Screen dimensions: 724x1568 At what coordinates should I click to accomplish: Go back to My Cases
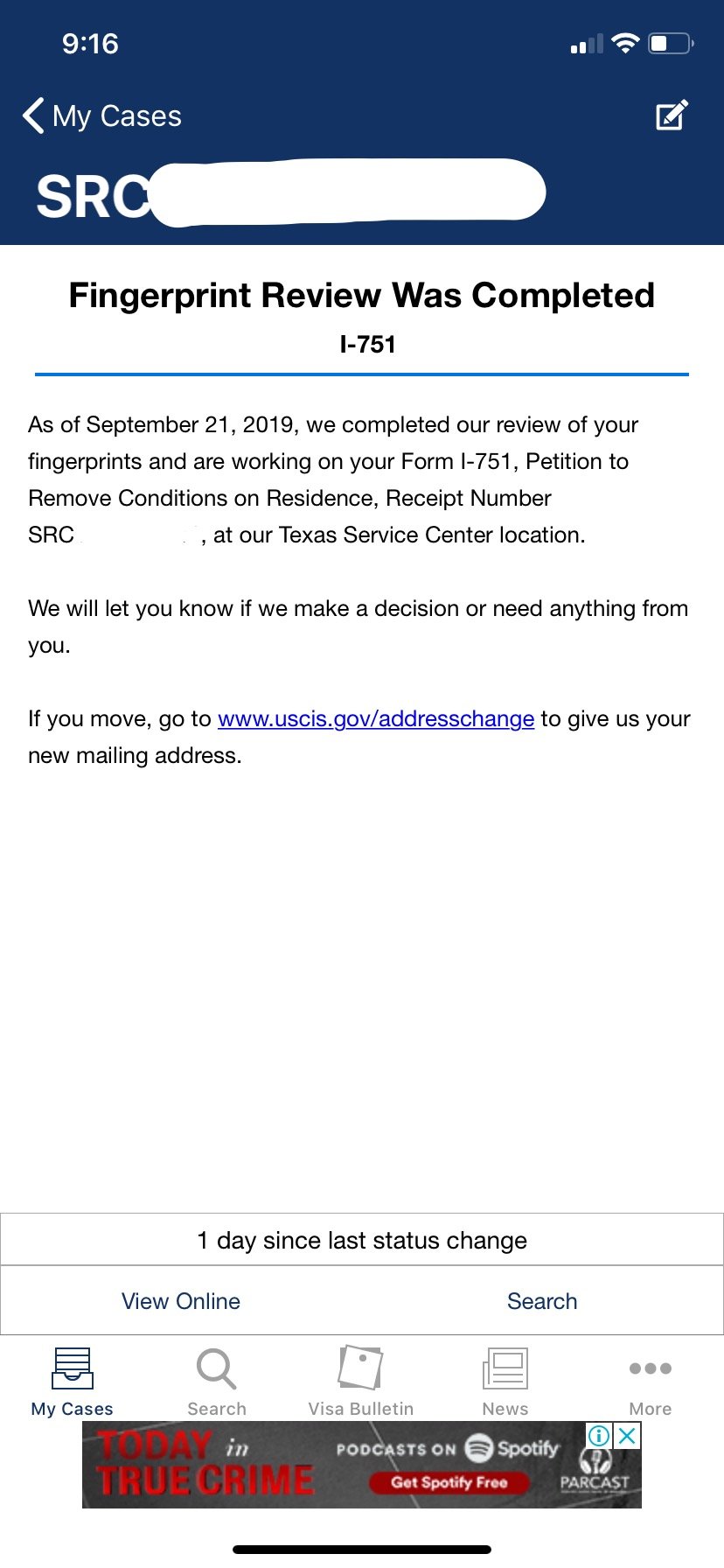(101, 116)
